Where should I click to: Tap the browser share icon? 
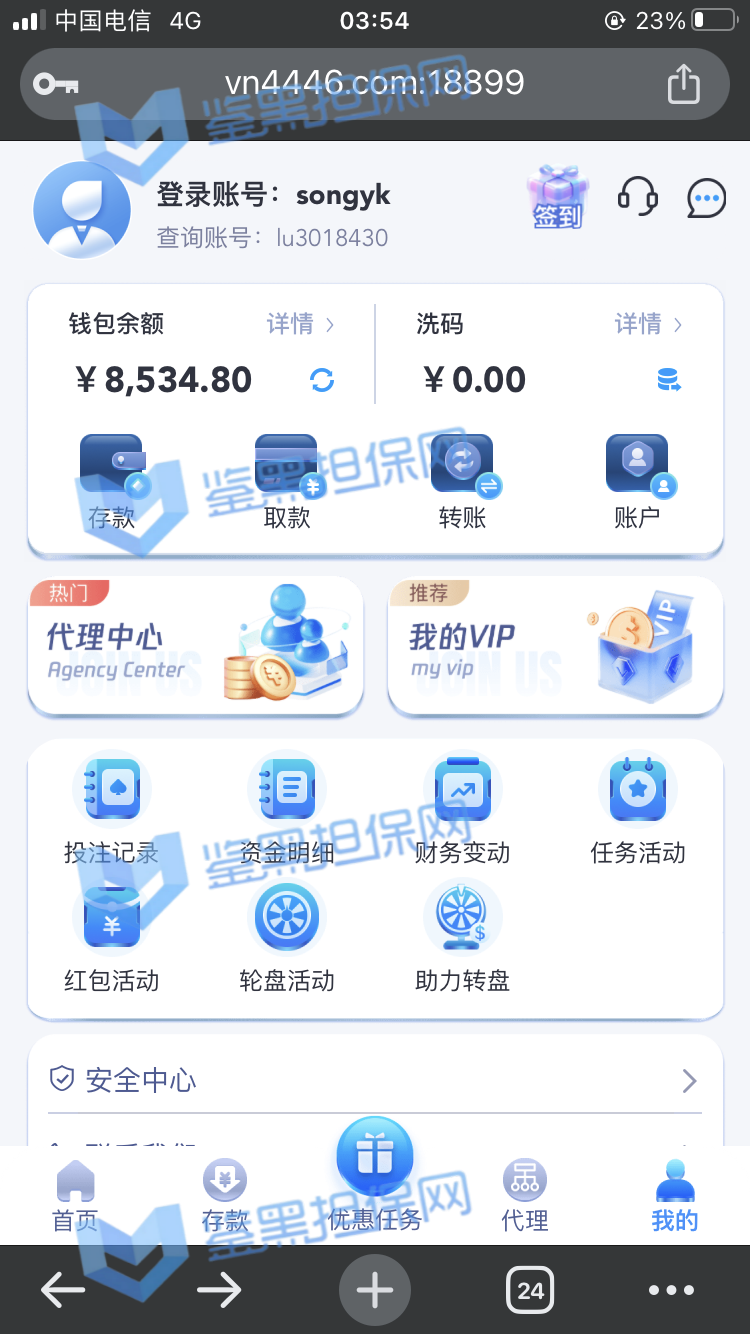[683, 83]
